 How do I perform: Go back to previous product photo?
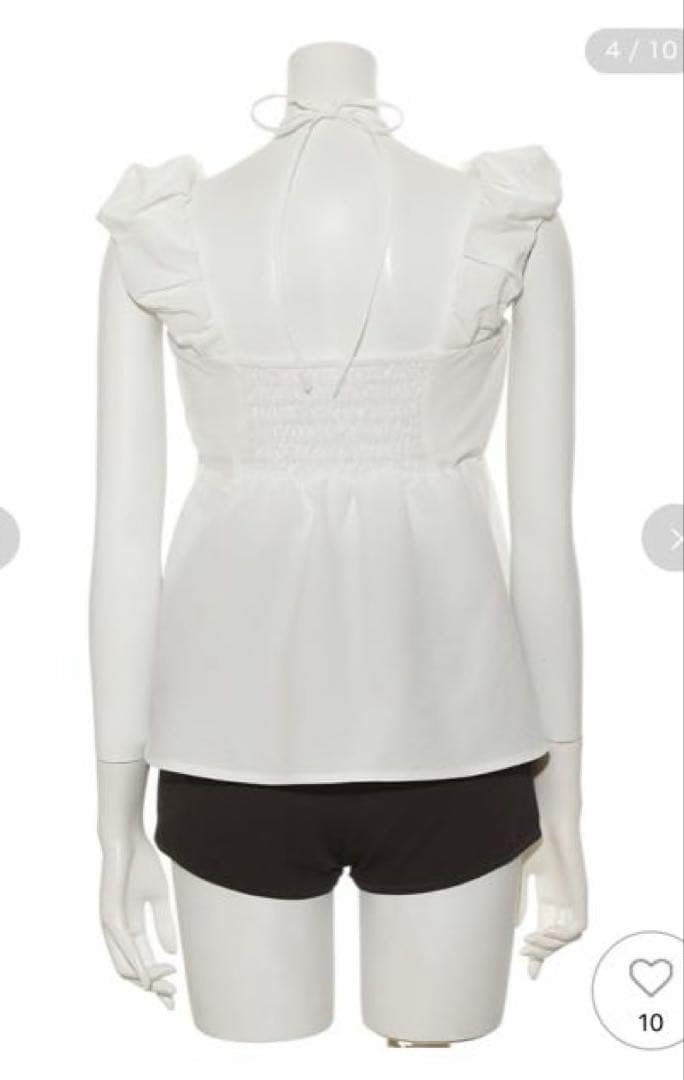click(8, 538)
